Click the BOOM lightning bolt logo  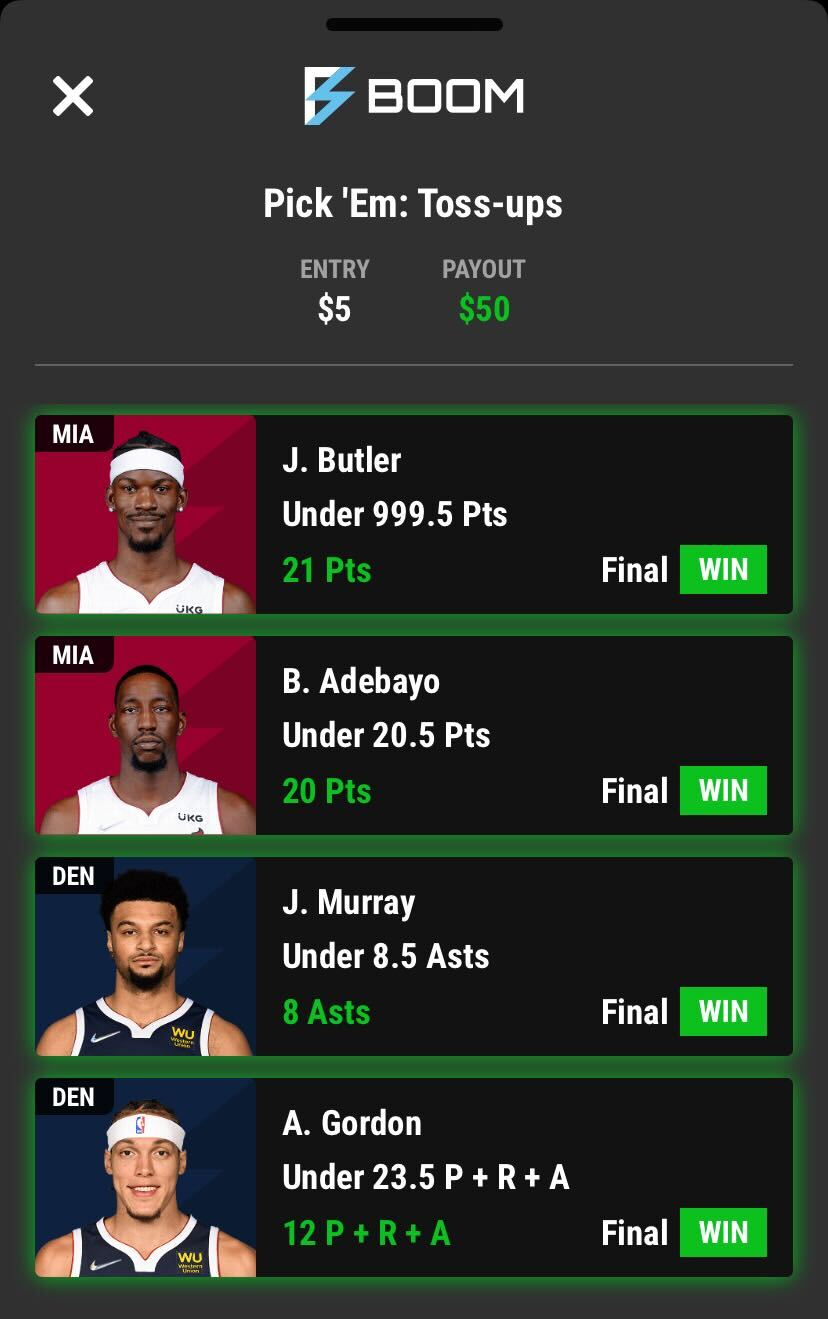pyautogui.click(x=325, y=94)
